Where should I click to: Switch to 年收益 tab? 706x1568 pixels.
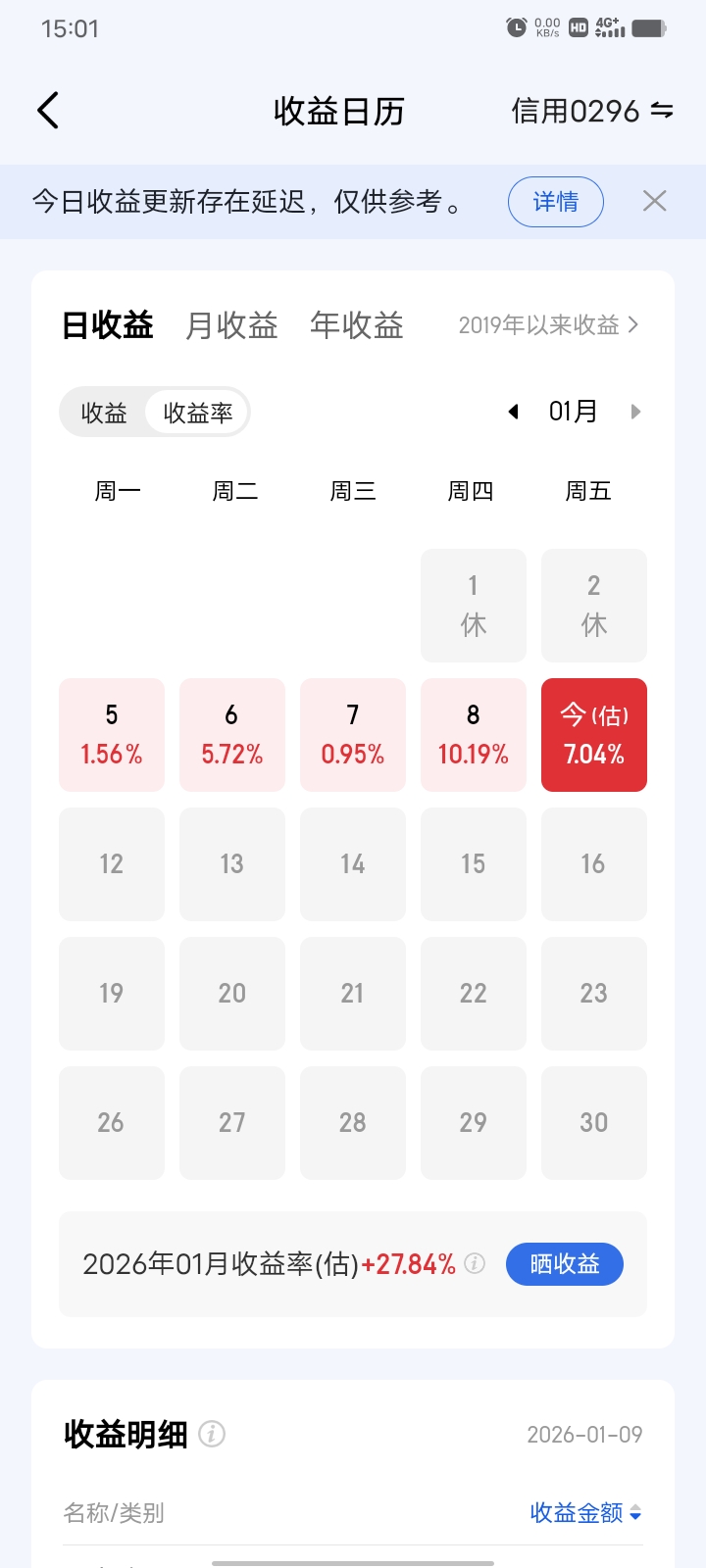[357, 325]
